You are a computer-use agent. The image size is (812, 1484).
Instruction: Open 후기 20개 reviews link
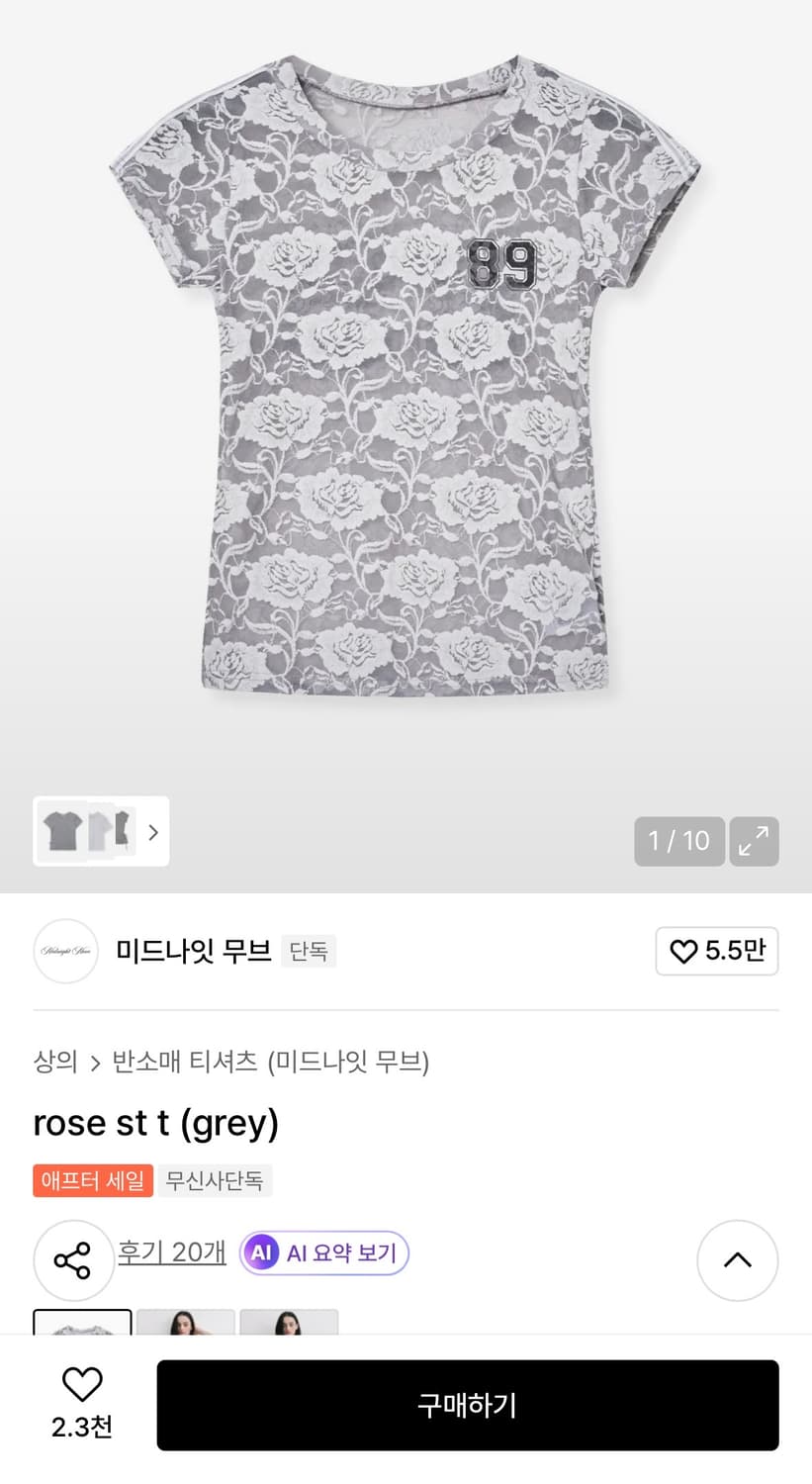[171, 1252]
